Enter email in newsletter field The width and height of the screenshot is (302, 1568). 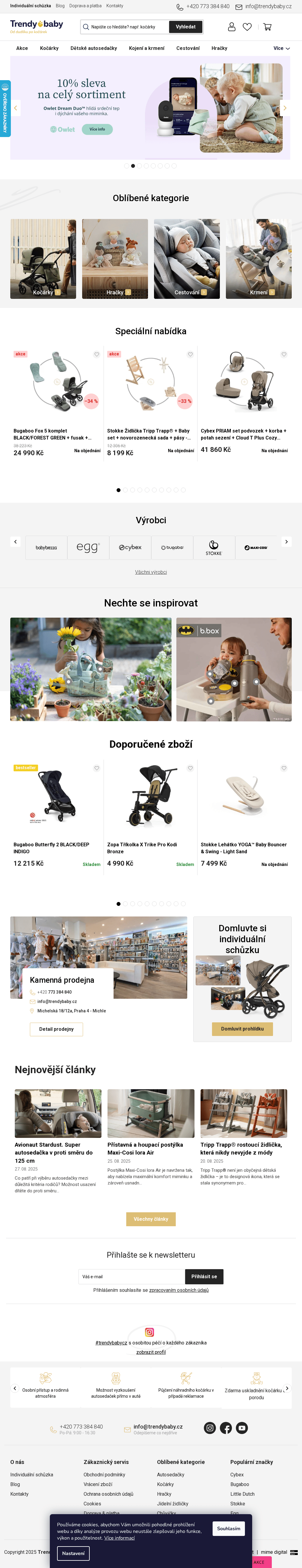[x=131, y=1276]
